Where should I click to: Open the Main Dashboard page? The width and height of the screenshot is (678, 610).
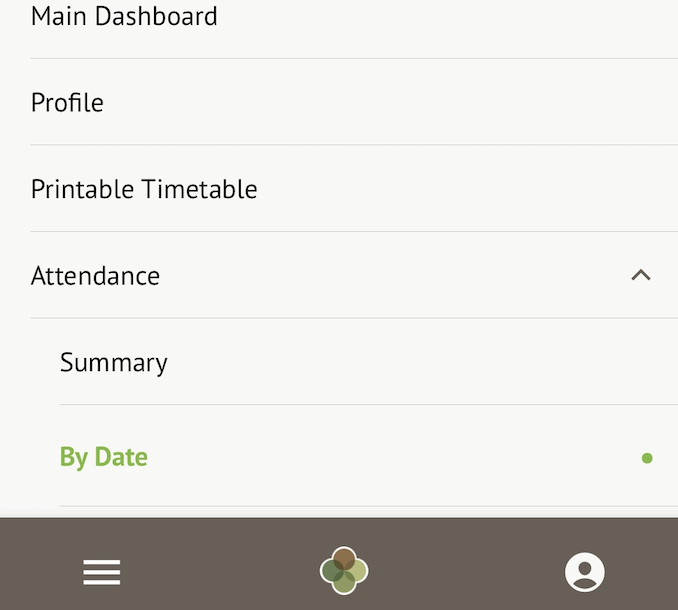click(124, 17)
